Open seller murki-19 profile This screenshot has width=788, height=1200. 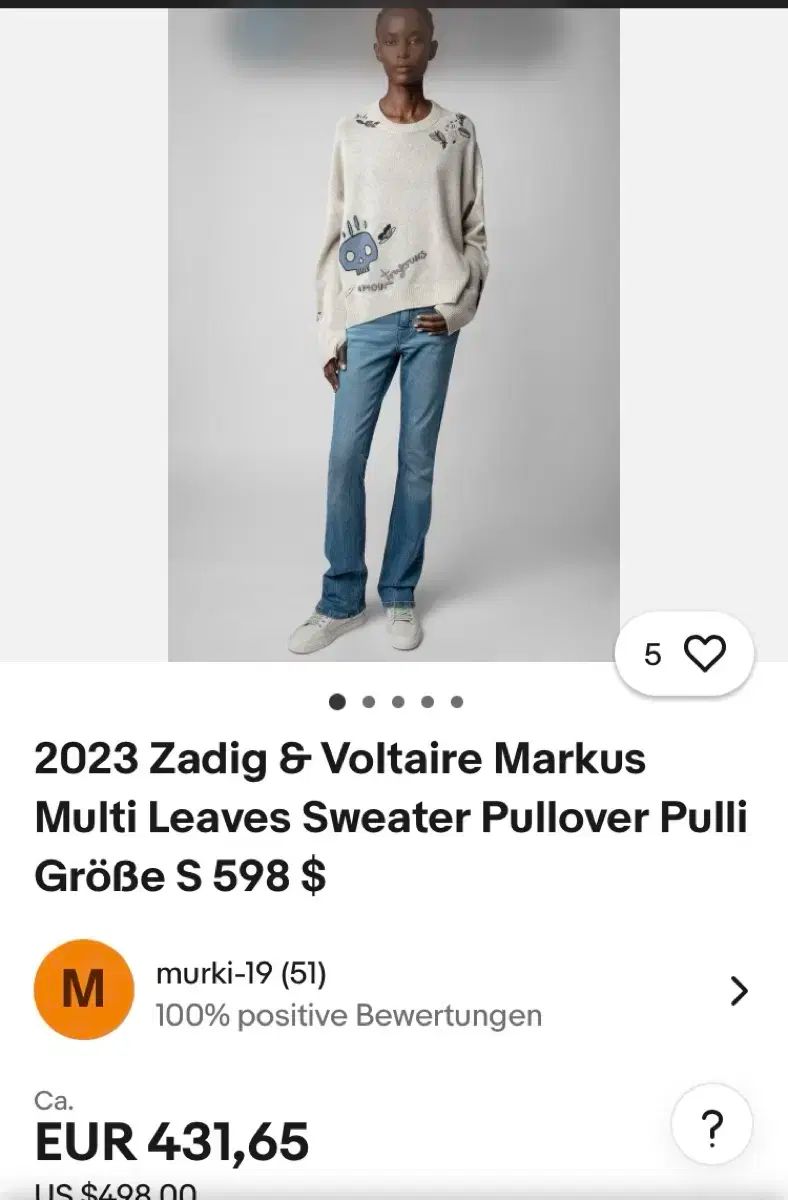pos(240,972)
